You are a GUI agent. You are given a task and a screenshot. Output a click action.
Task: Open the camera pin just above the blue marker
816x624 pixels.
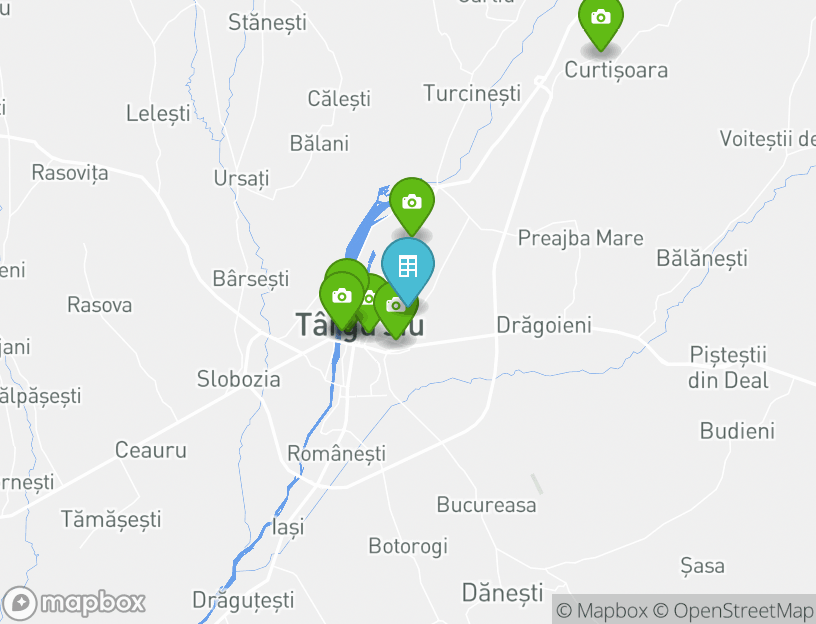pyautogui.click(x=411, y=203)
